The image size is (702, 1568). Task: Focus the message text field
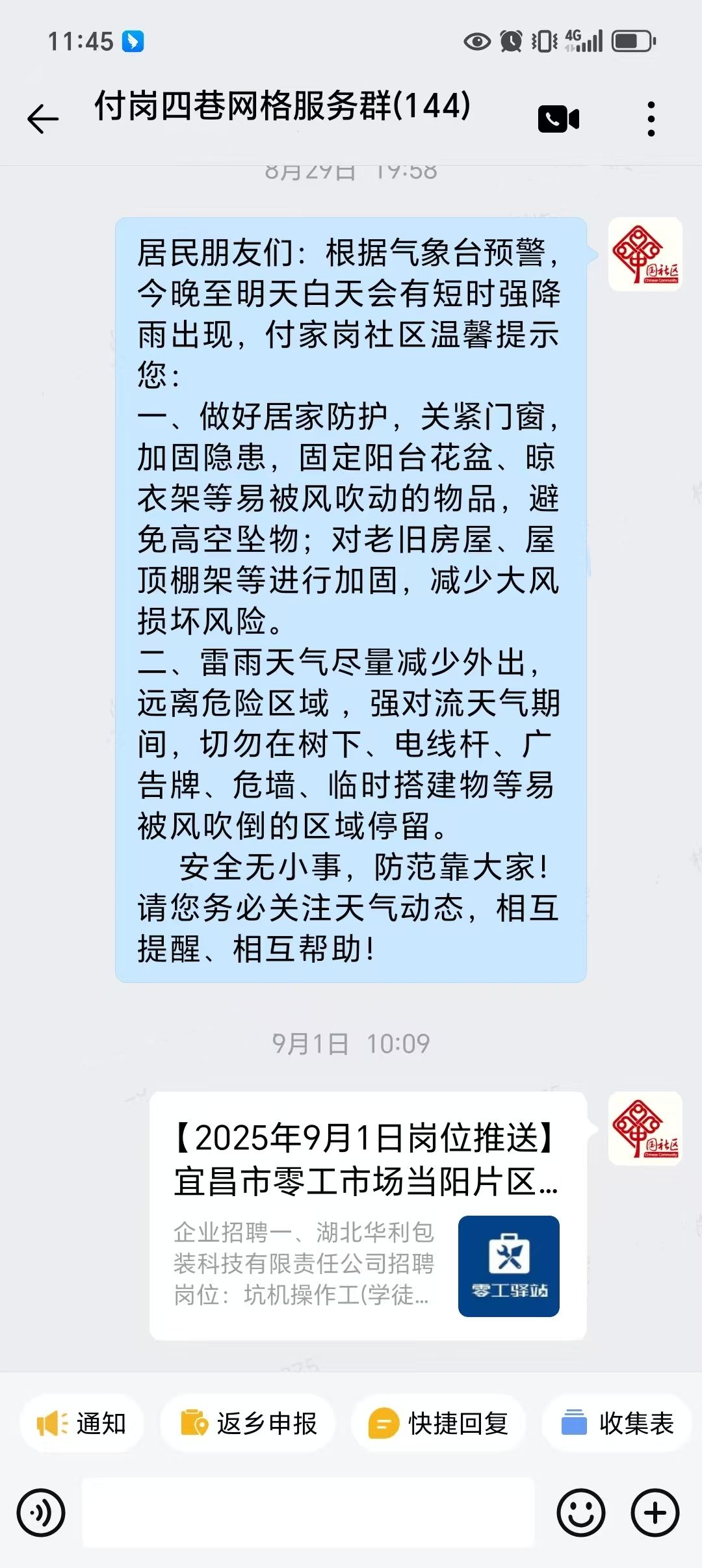(308, 1513)
